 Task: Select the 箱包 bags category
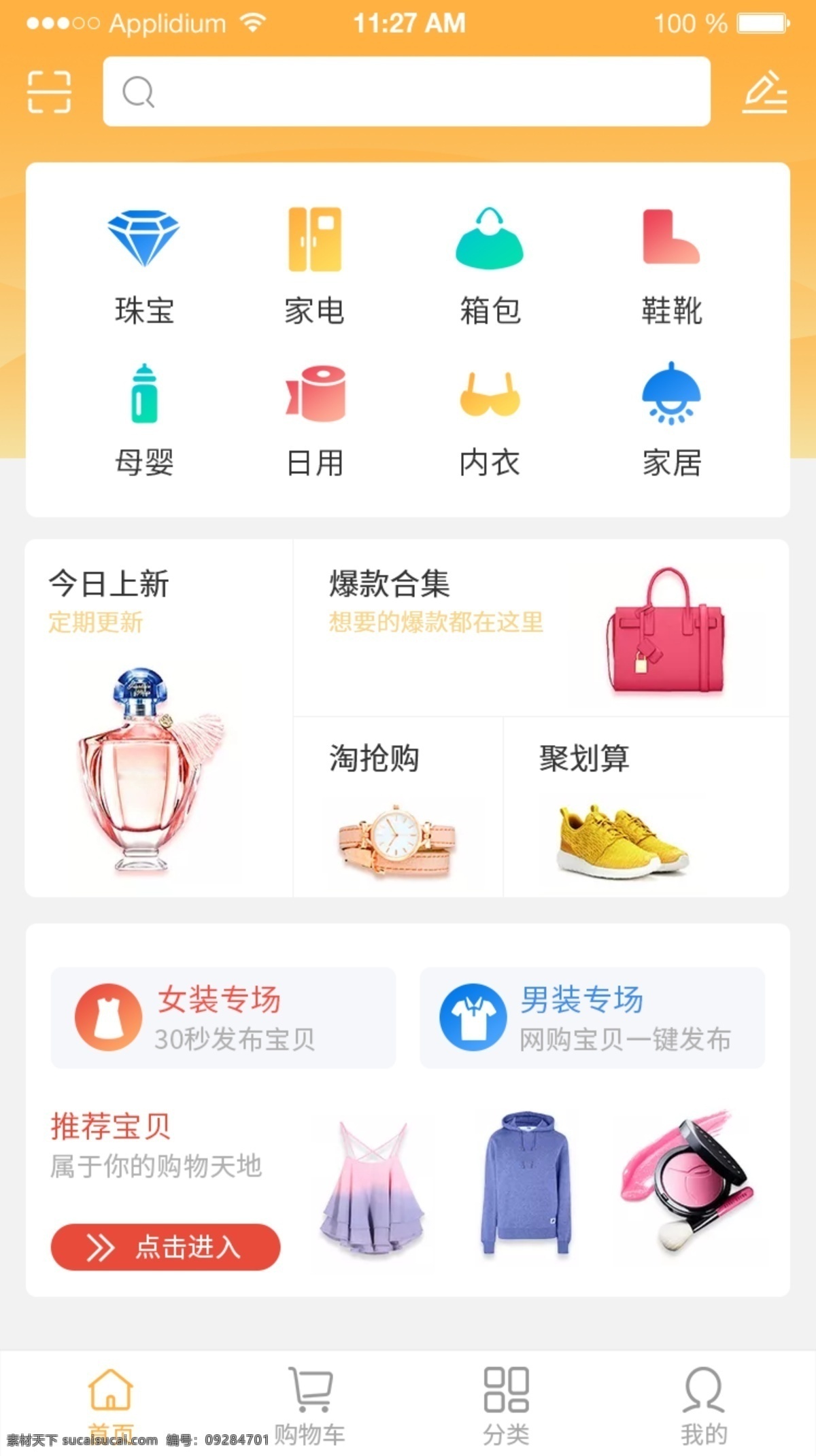[x=490, y=265]
